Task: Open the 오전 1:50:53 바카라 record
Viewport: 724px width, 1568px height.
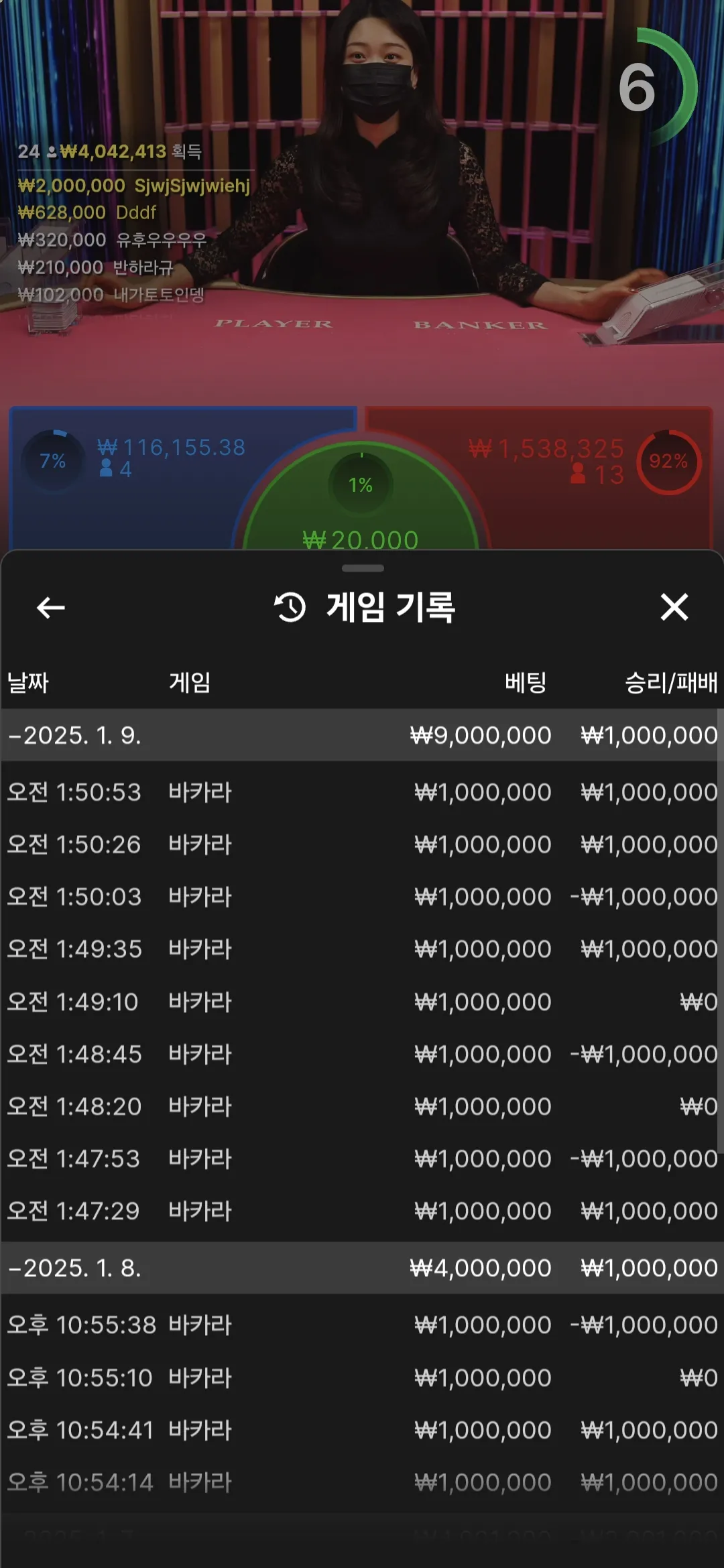Action: 362,792
